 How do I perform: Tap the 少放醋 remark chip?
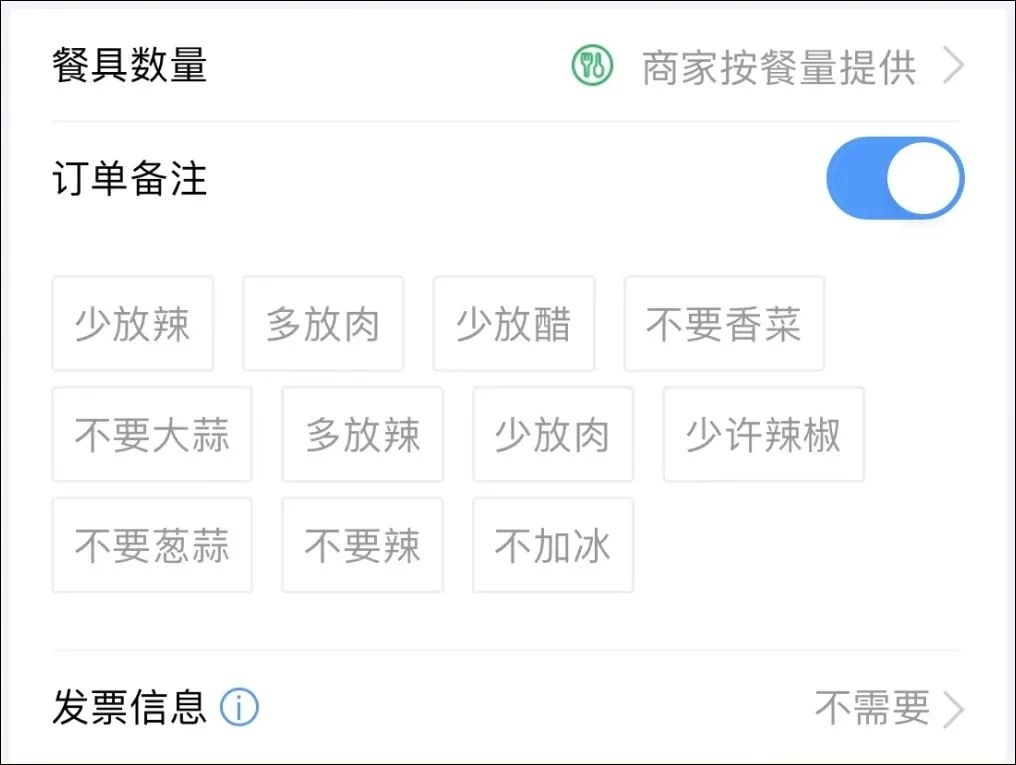[514, 324]
